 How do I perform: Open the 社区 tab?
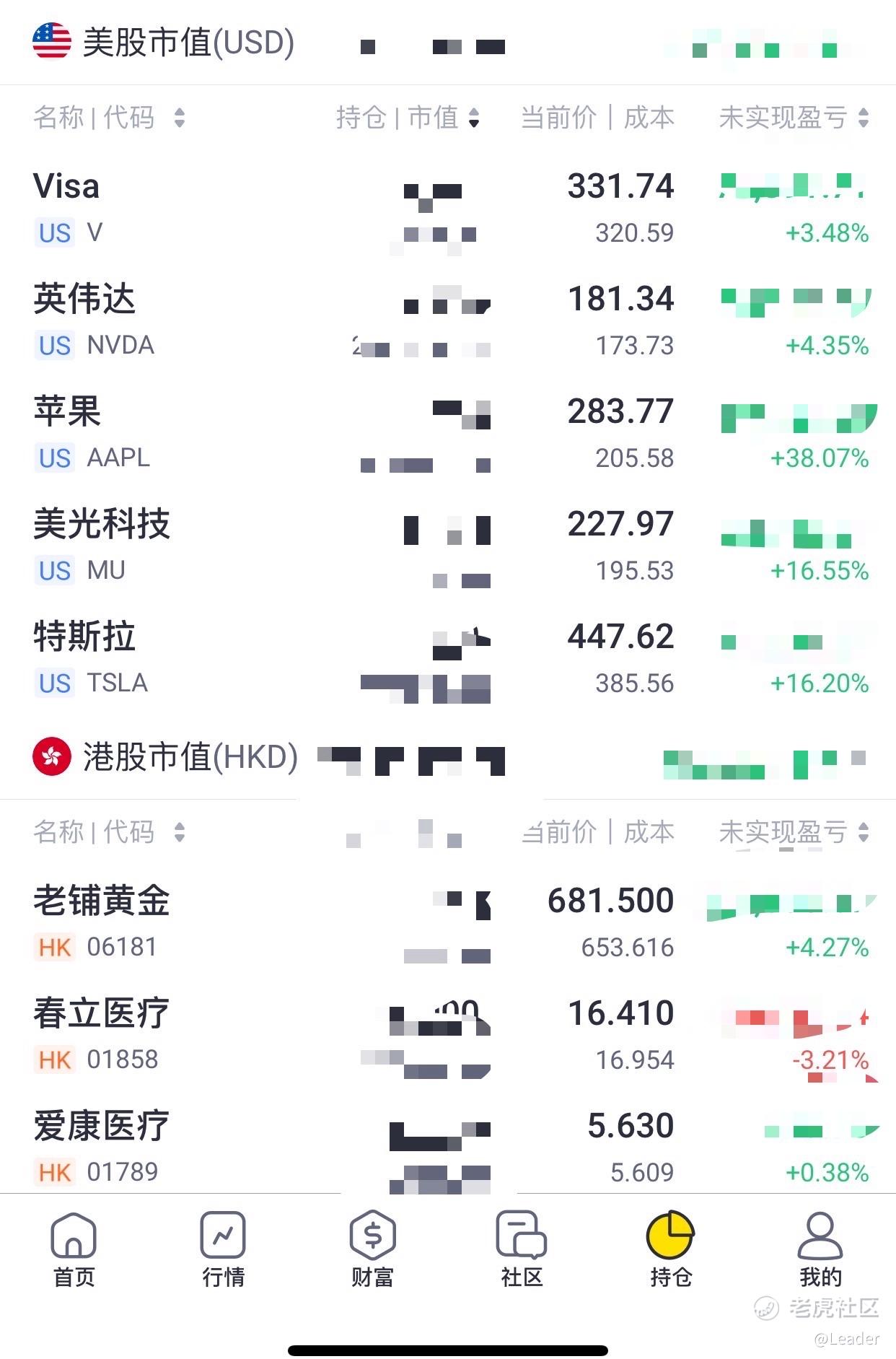(522, 1249)
